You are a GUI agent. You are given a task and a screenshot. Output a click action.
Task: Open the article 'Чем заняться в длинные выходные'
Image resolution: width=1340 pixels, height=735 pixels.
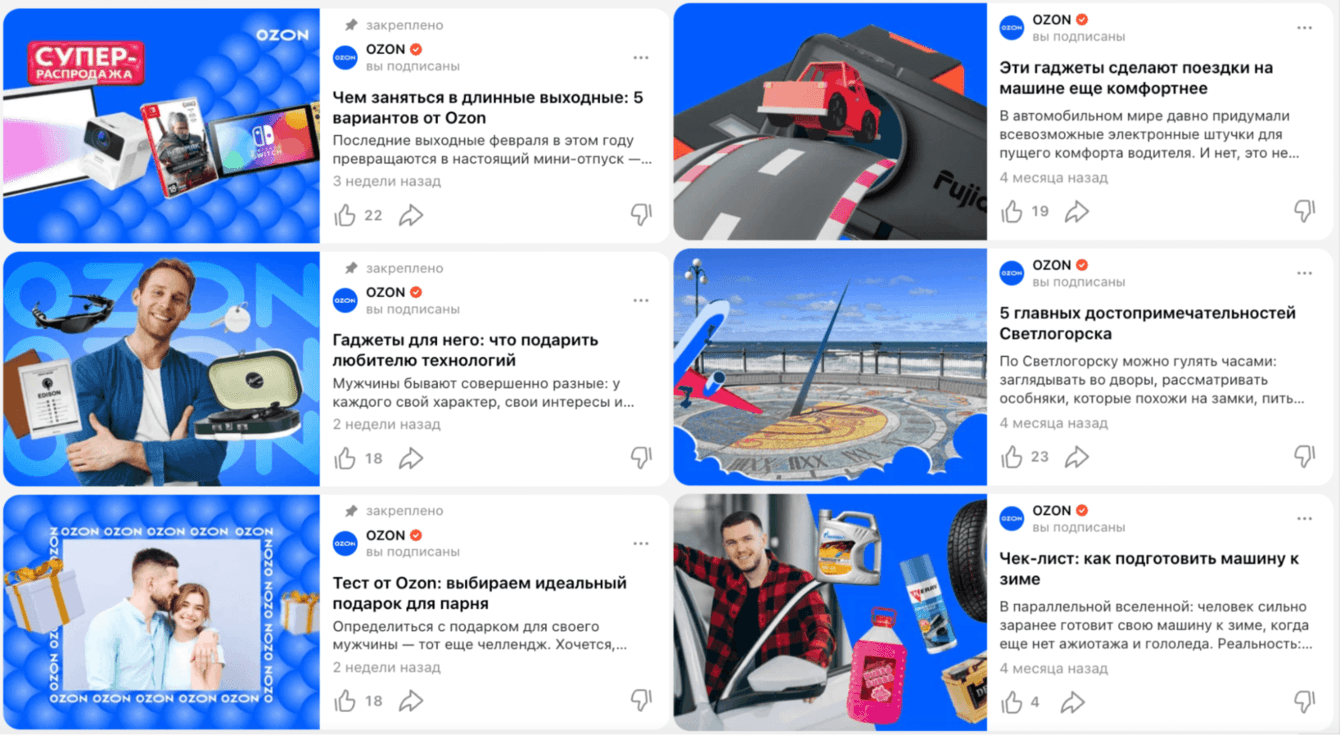[x=487, y=107]
